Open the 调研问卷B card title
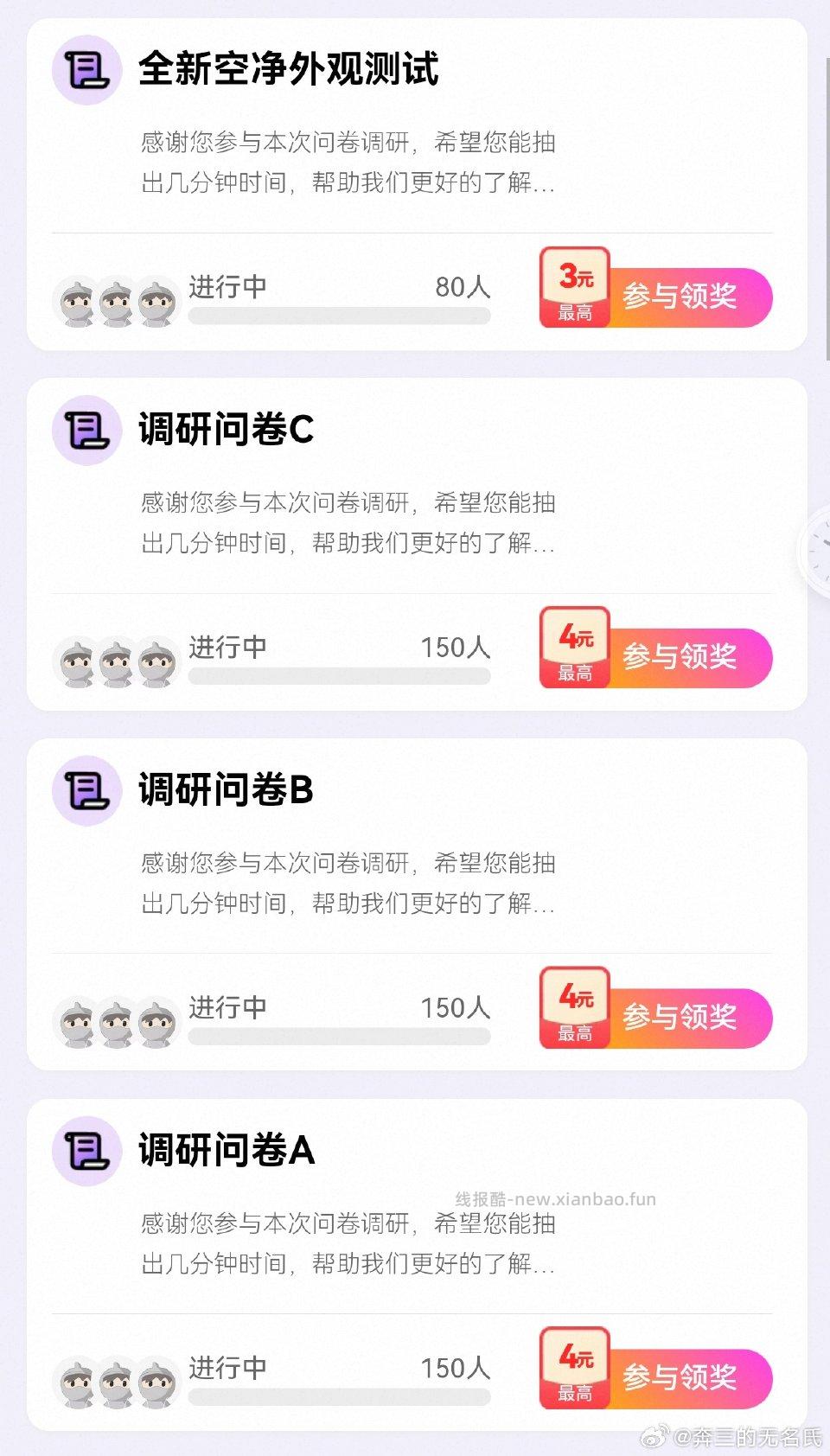Image resolution: width=830 pixels, height=1456 pixels. tap(227, 789)
